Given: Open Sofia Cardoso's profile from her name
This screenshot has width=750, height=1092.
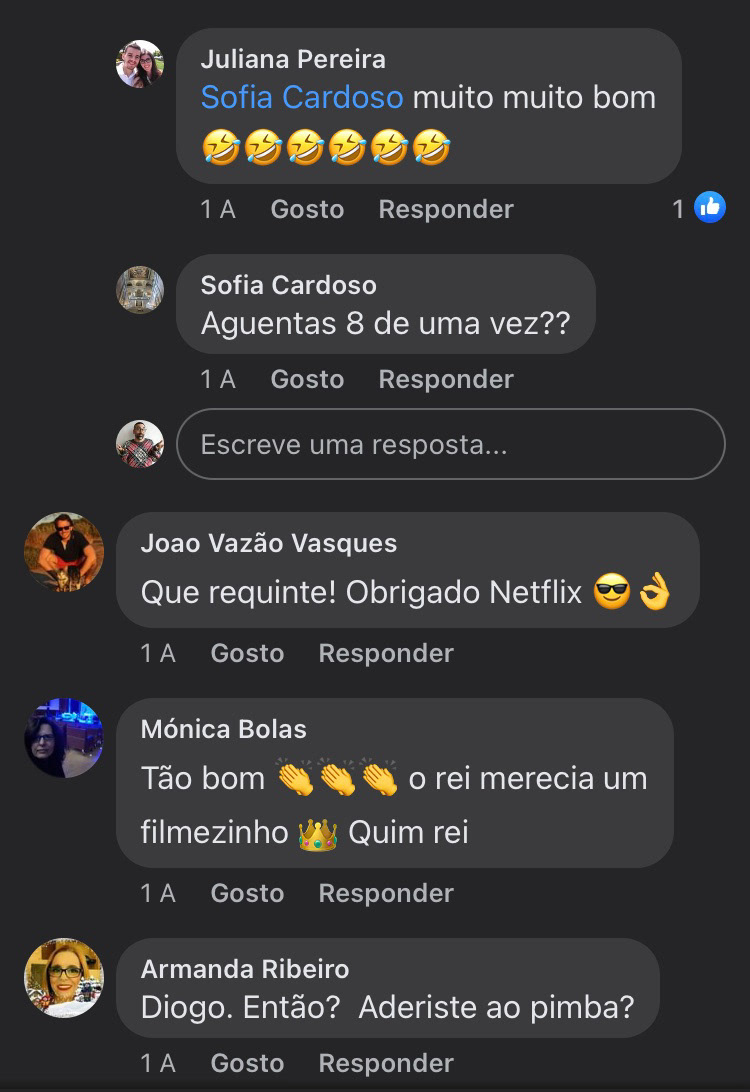Looking at the screenshot, I should pyautogui.click(x=288, y=285).
